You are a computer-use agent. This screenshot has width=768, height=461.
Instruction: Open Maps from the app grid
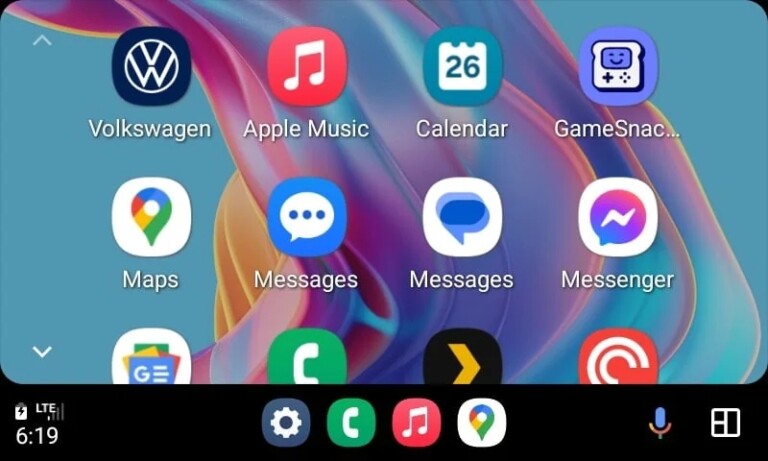(151, 217)
